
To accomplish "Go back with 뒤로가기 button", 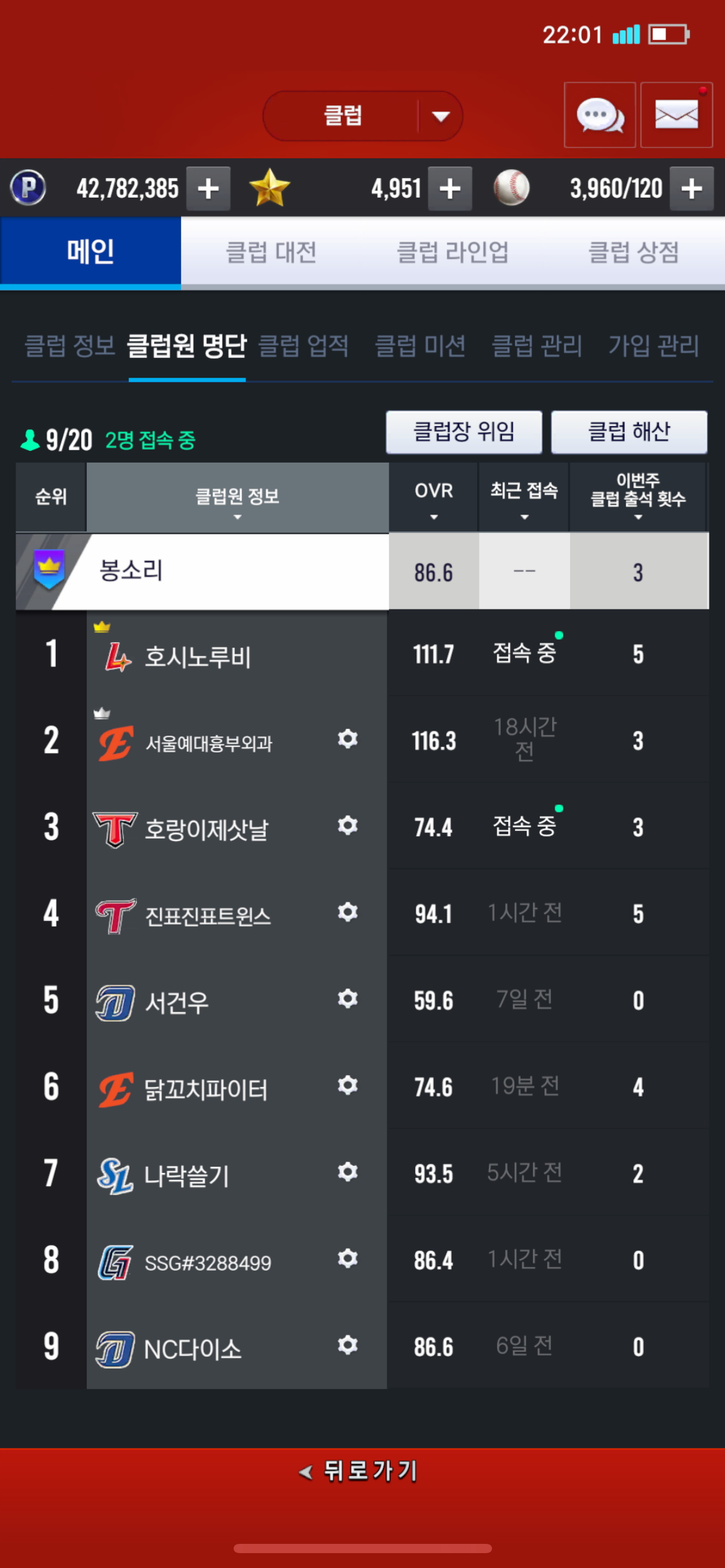I will [359, 1471].
